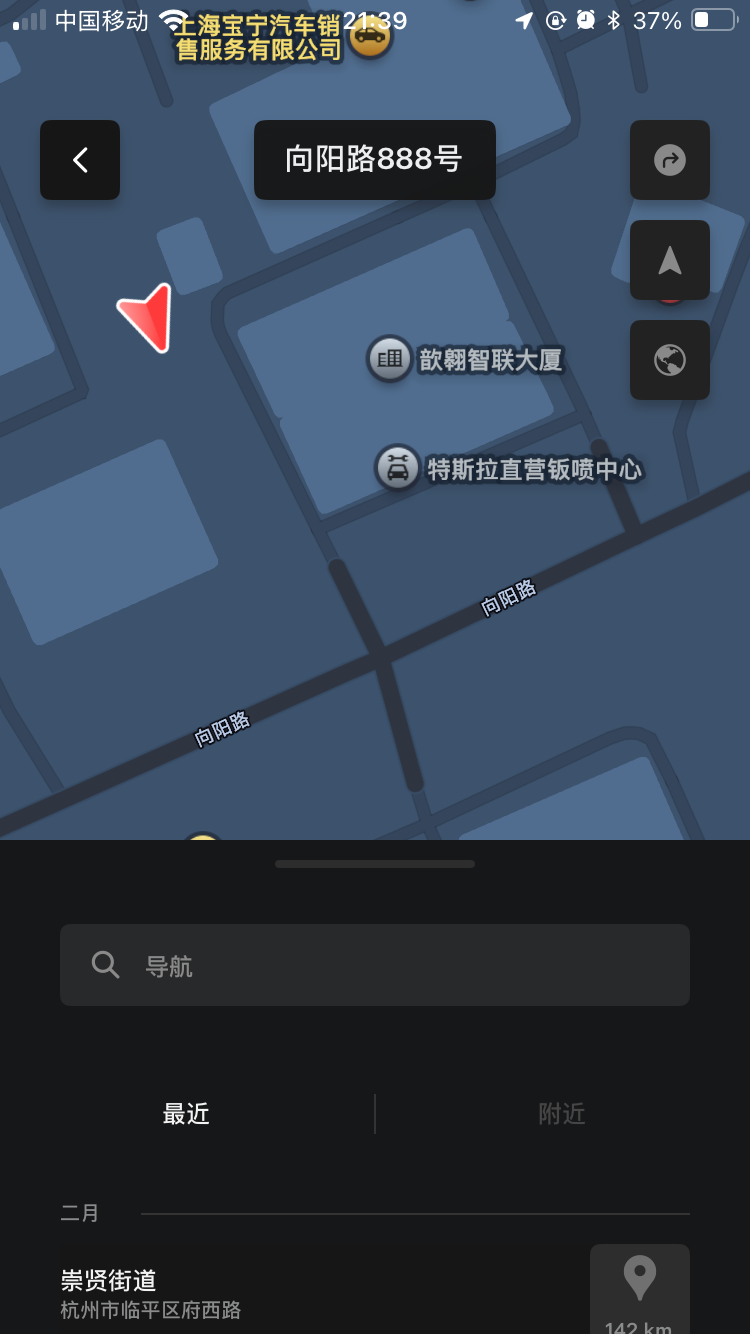750x1334 pixels.
Task: Select the 最近 tab
Action: [187, 1114]
